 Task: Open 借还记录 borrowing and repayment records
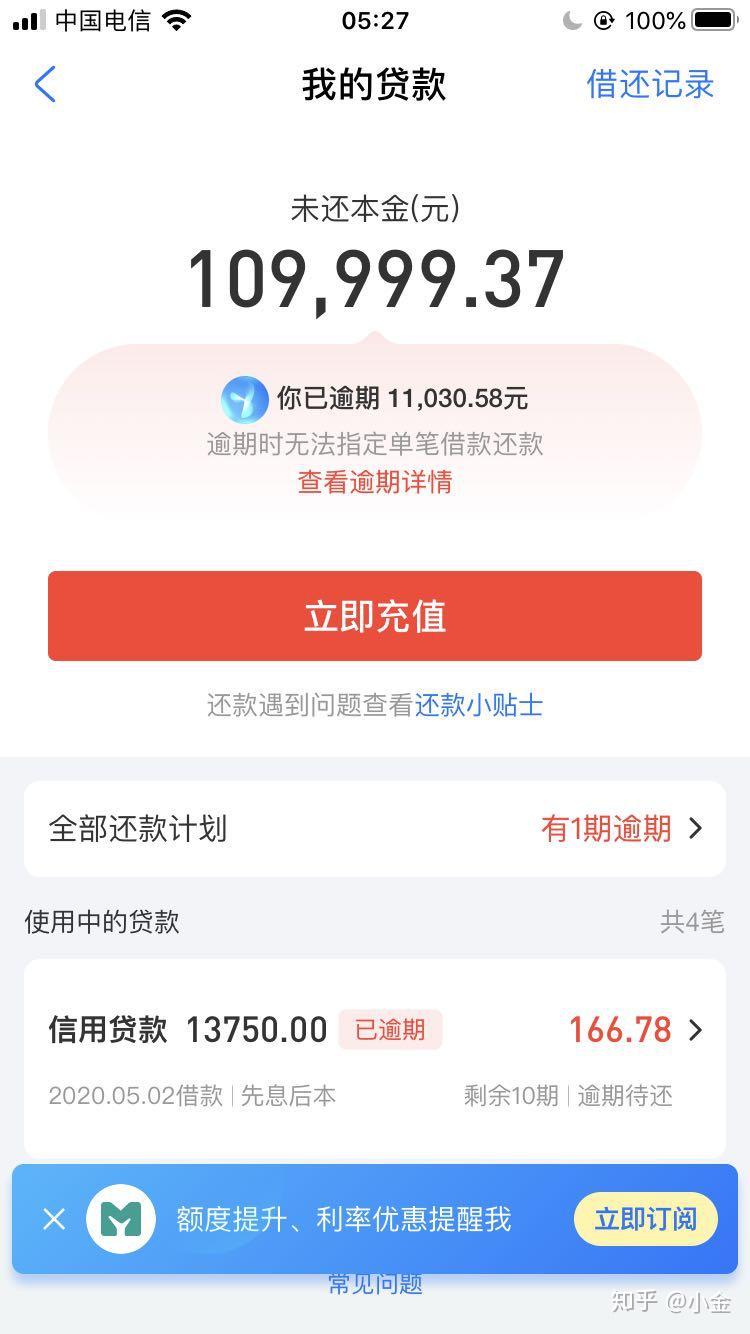(650, 85)
